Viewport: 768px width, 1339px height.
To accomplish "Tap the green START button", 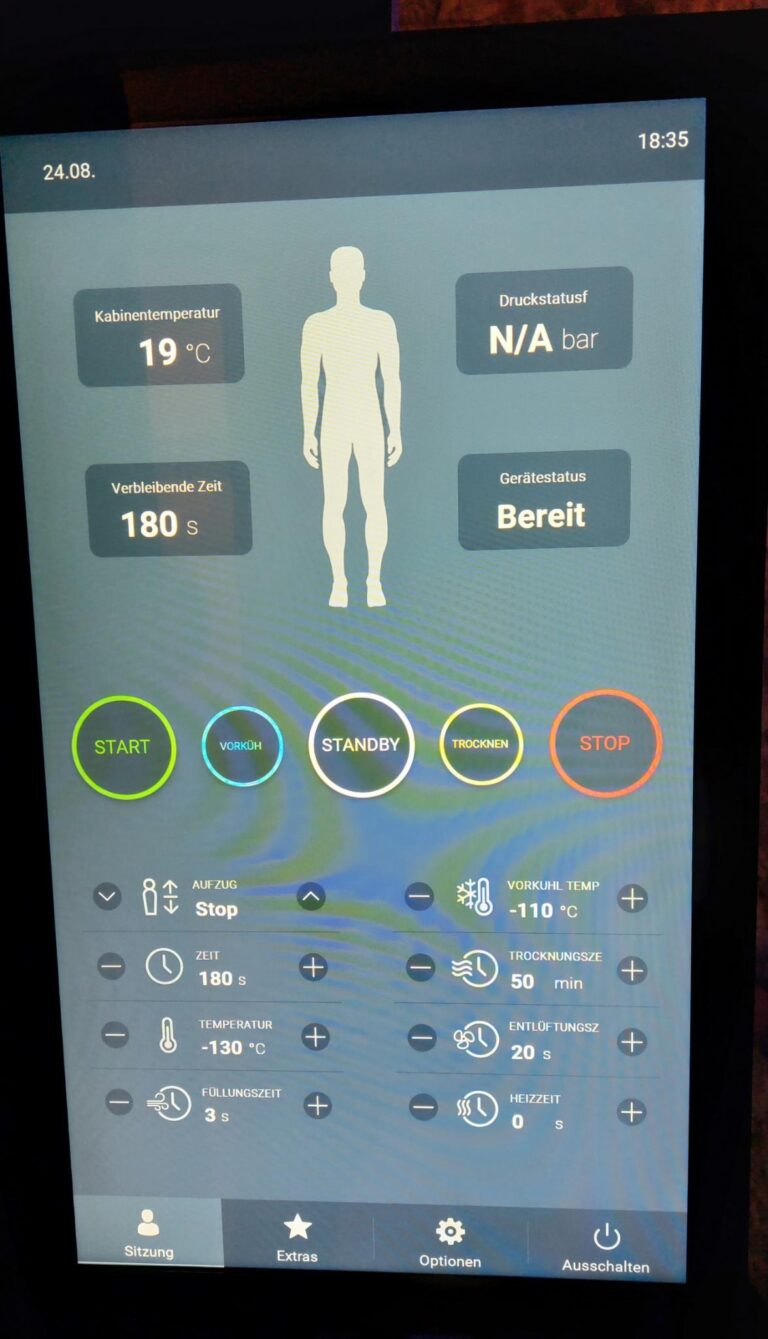I will point(123,747).
